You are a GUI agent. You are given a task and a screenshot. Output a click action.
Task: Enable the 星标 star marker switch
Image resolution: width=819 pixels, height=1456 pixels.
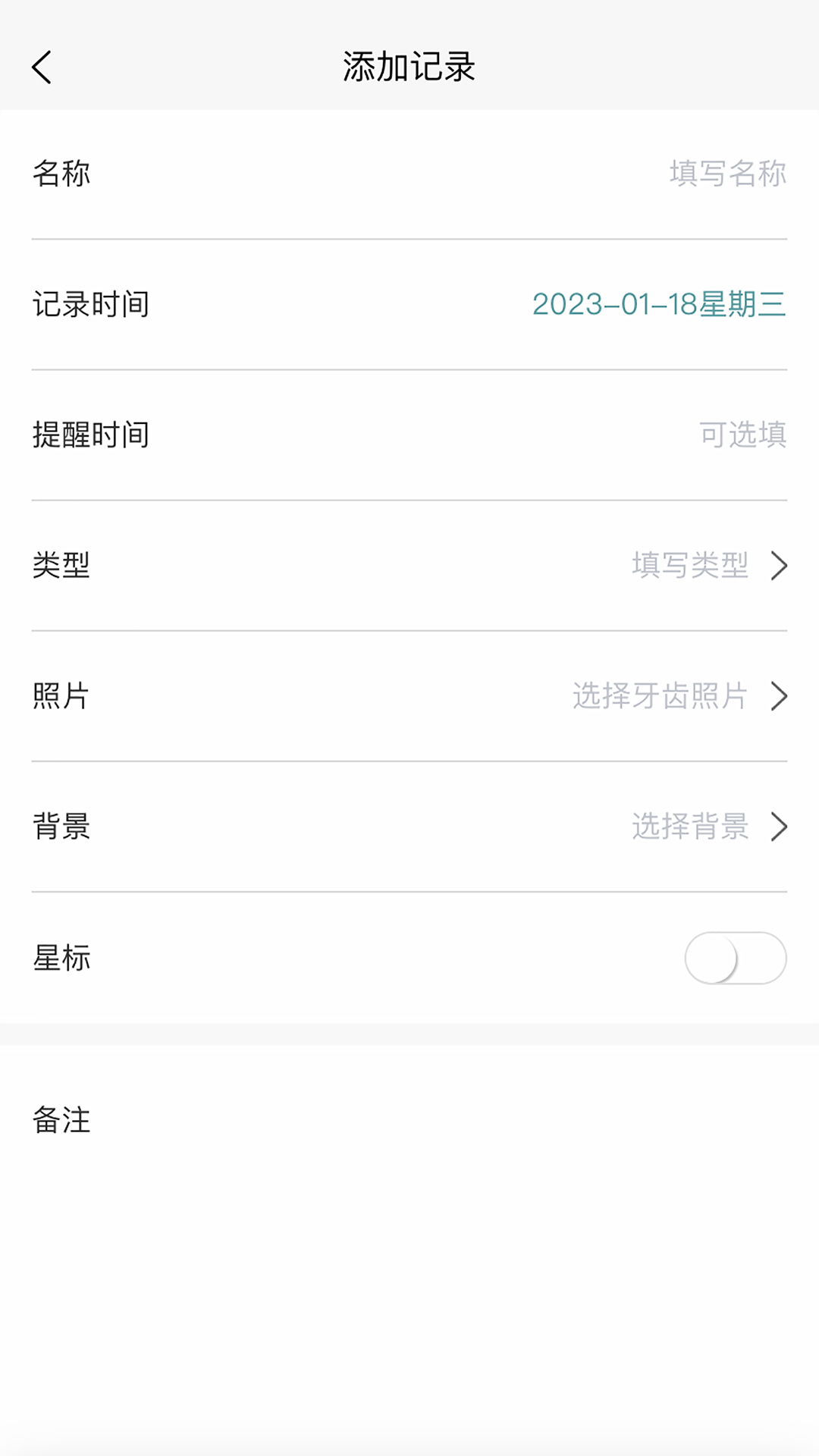click(733, 958)
